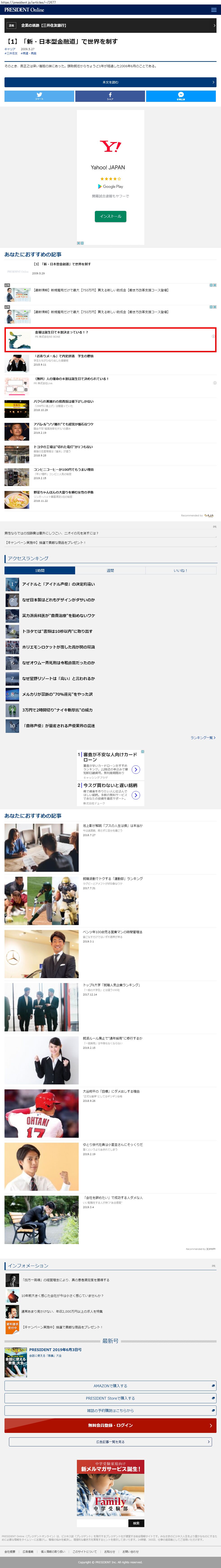Tap AMAZONで購入する
The width and height of the screenshot is (221, 1568).
(x=110, y=1385)
